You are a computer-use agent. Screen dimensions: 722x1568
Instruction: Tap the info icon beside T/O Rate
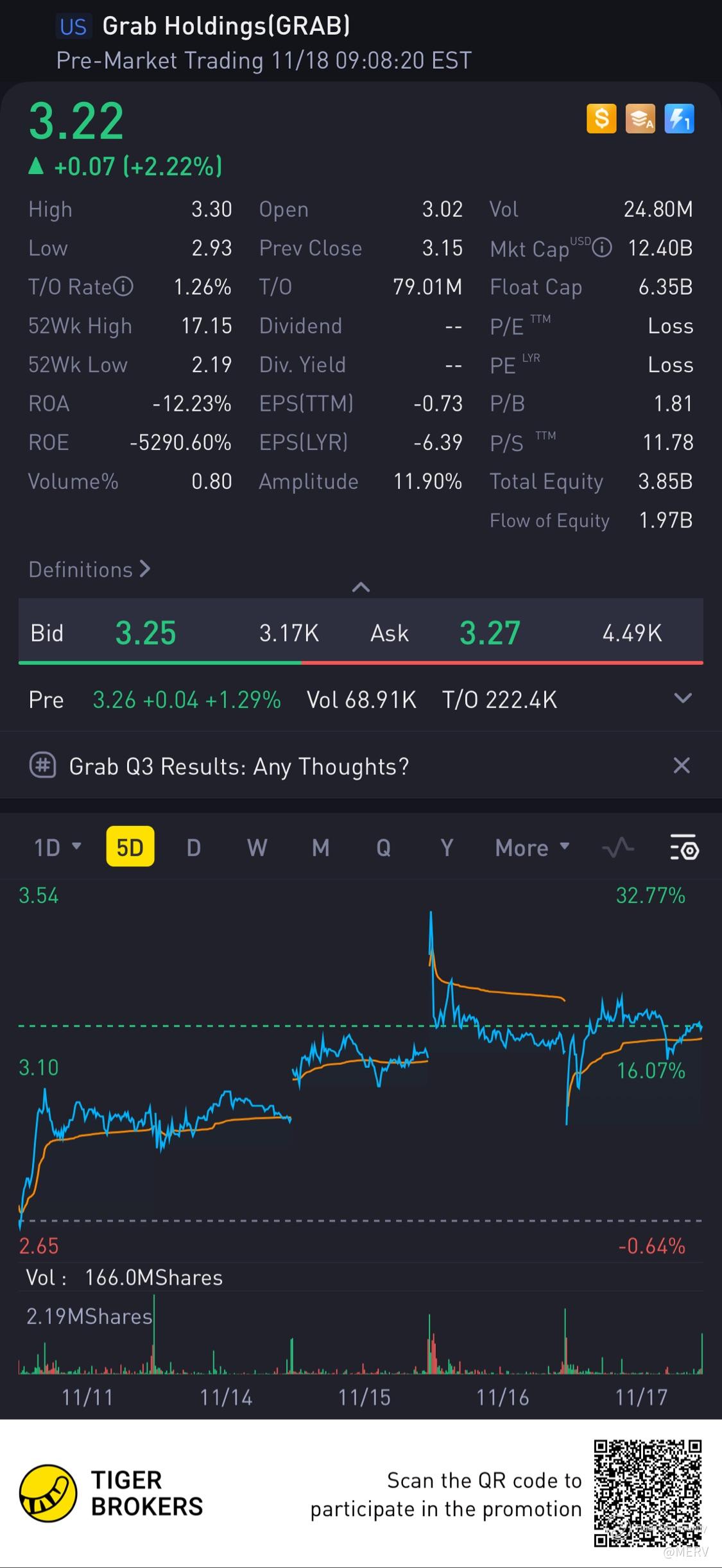(123, 286)
